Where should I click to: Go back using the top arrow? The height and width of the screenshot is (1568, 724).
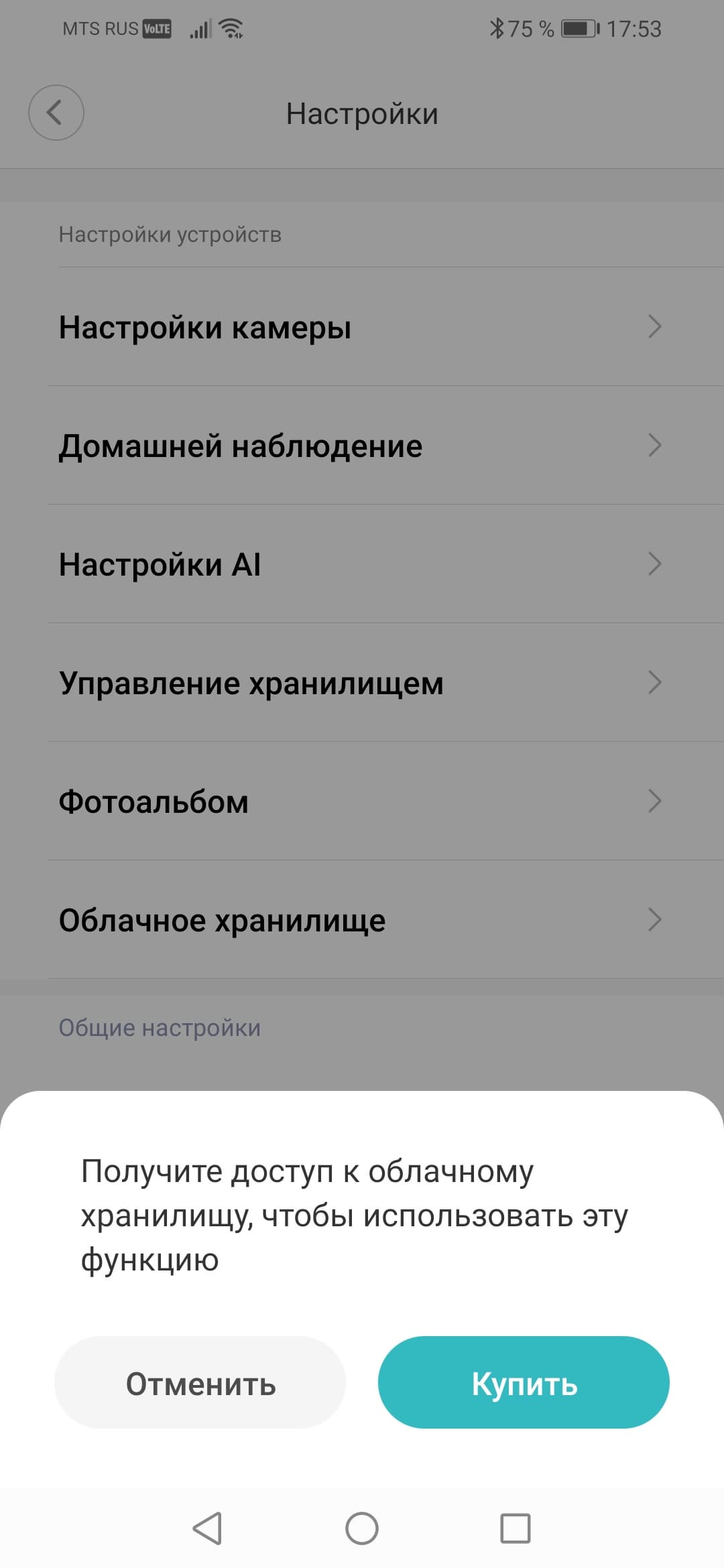(x=56, y=113)
